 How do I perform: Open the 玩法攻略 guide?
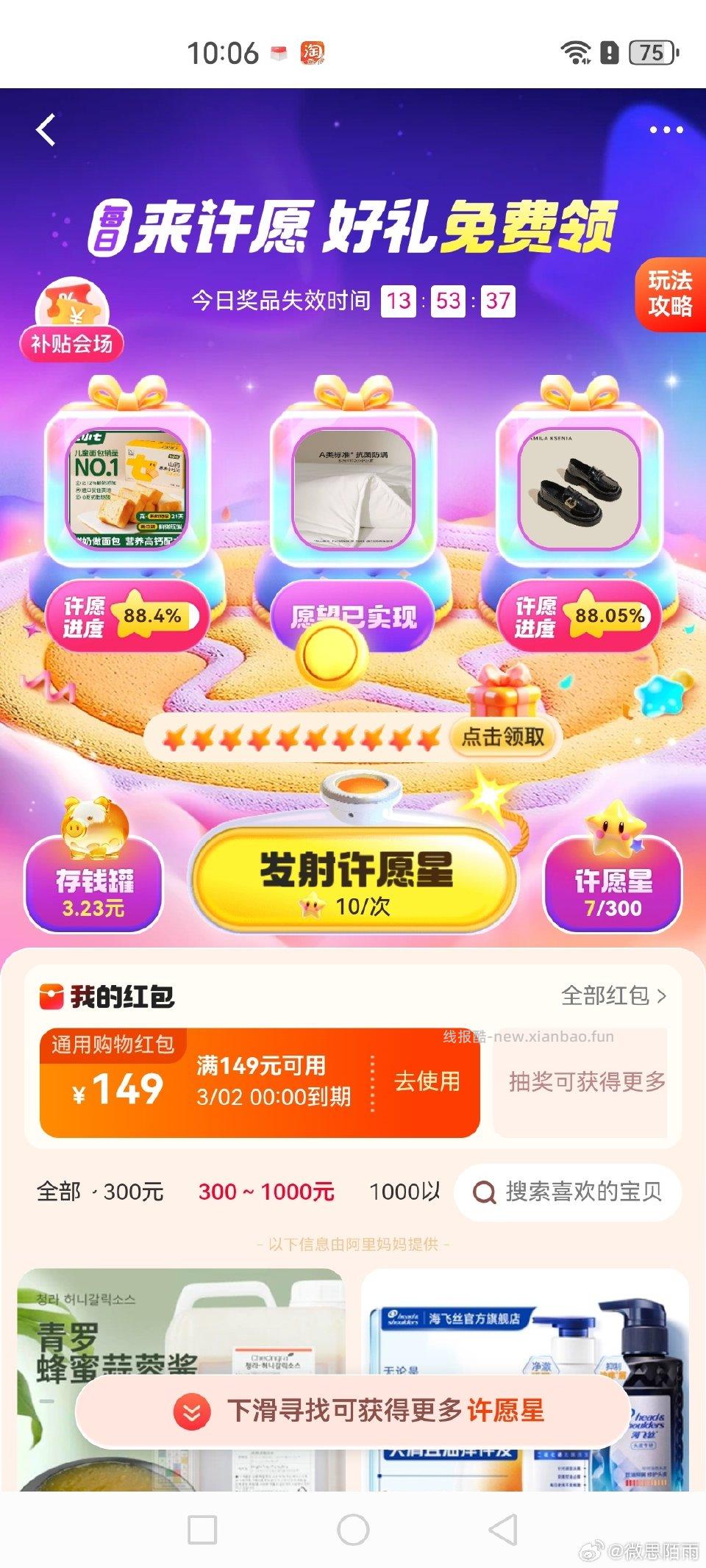[x=670, y=293]
